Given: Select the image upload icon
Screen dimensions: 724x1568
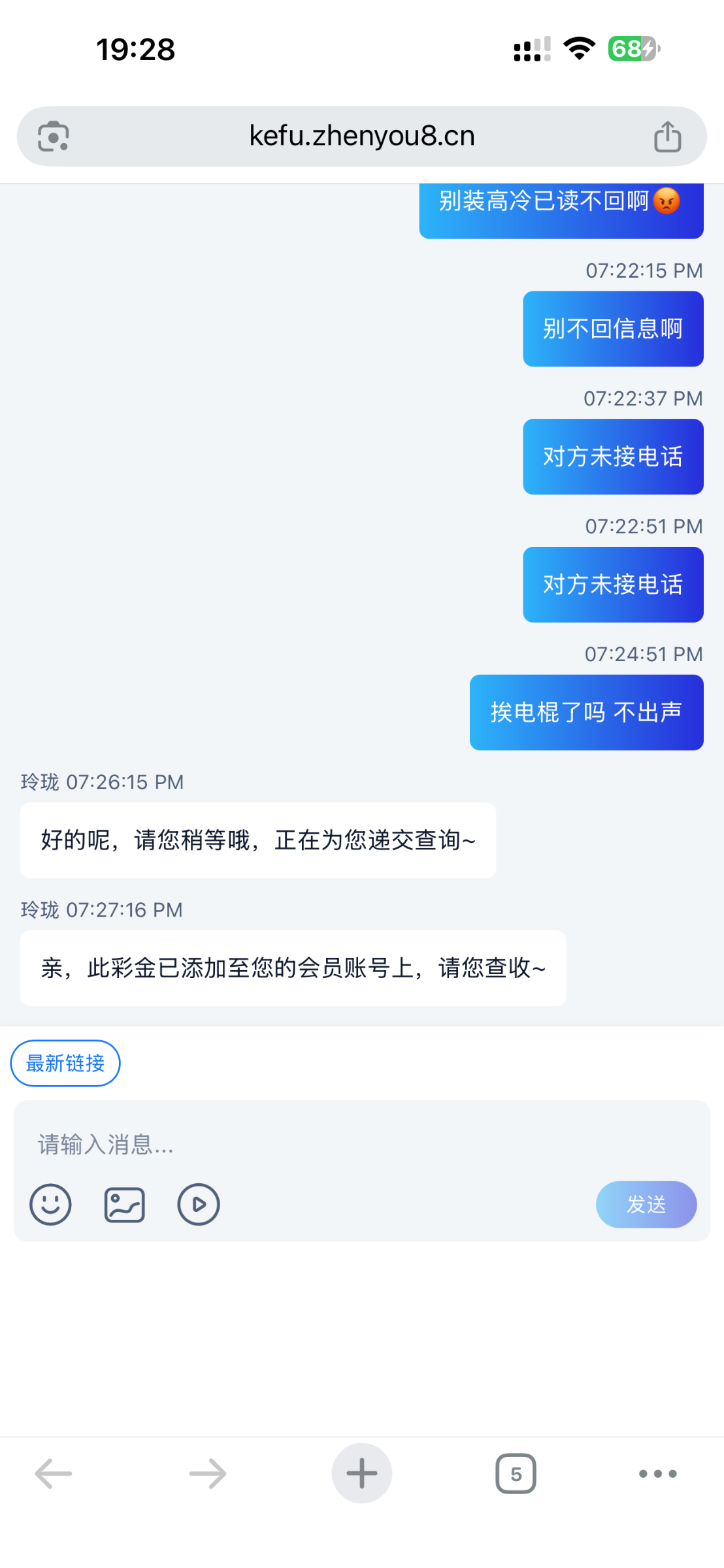Looking at the screenshot, I should (124, 1204).
